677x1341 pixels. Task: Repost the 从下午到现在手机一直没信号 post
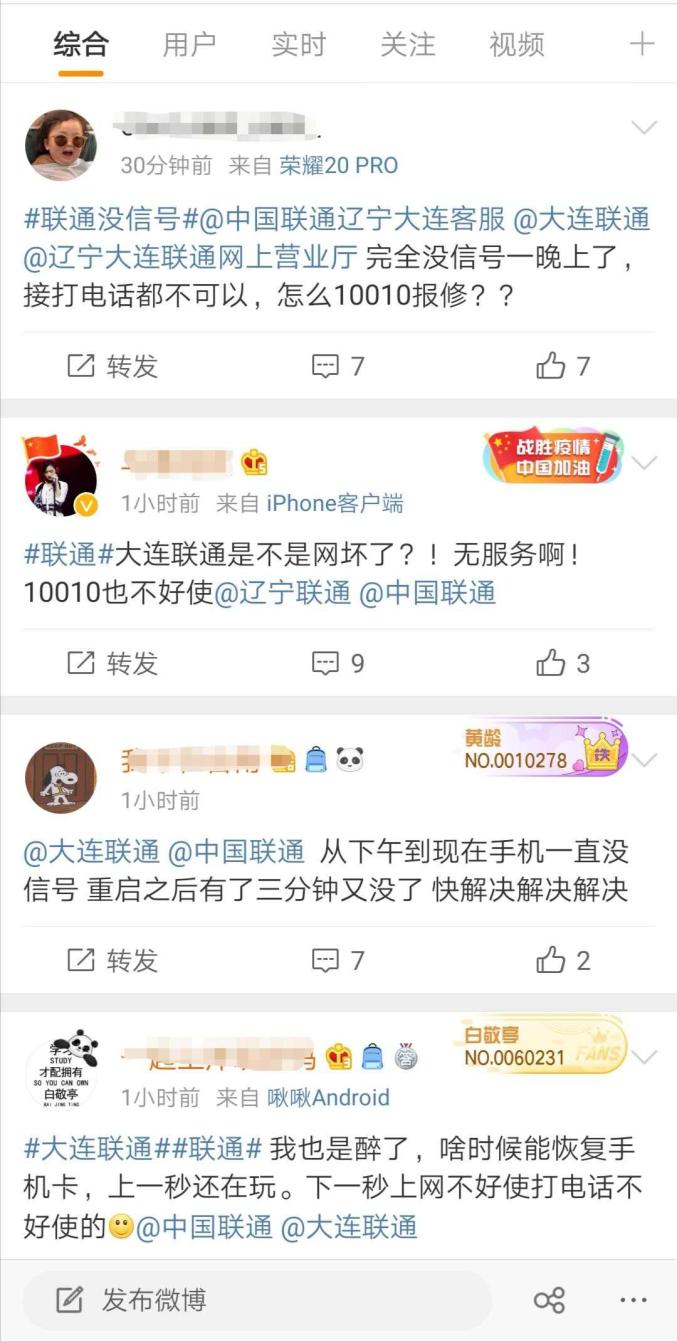tap(112, 960)
